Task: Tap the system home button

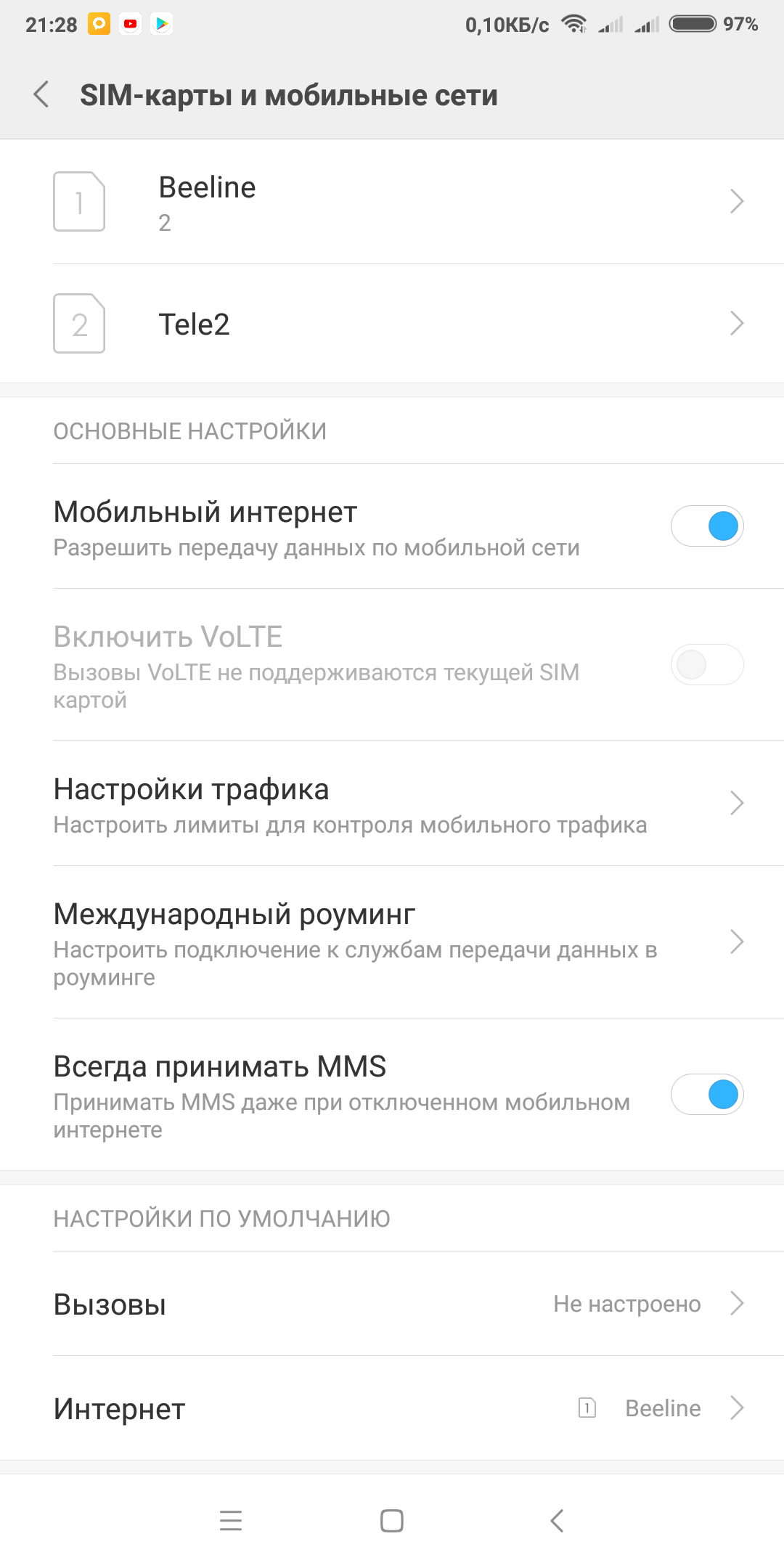Action: tap(392, 1521)
